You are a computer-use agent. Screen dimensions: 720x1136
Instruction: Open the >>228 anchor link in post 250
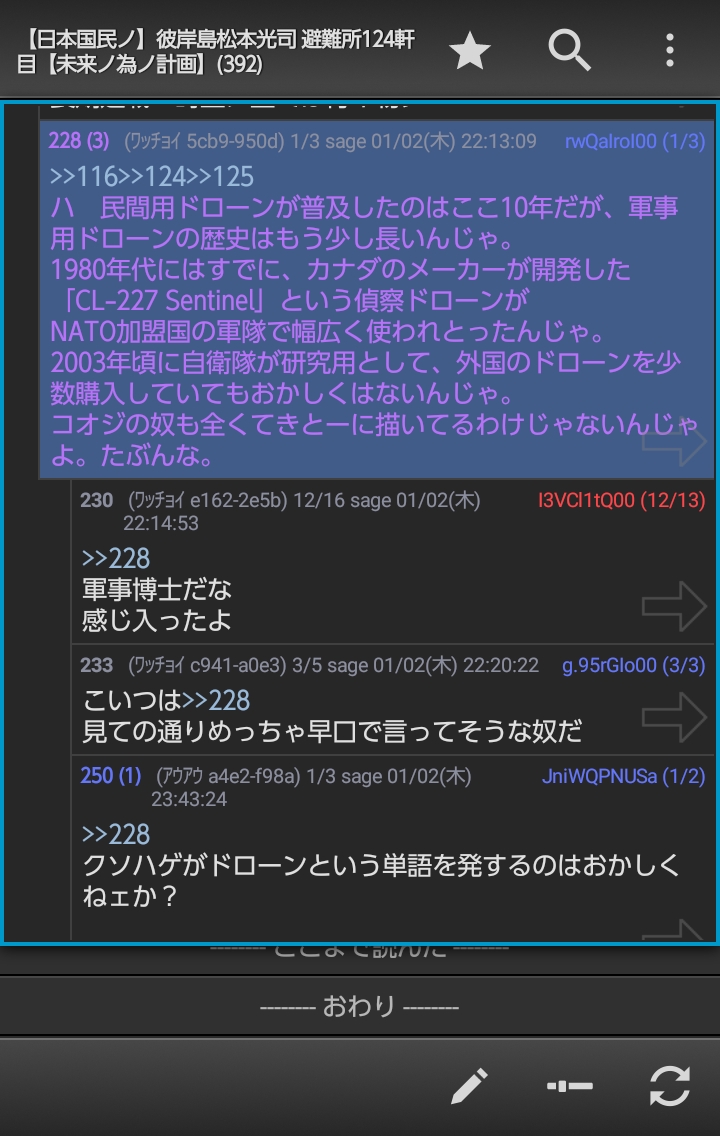116,834
